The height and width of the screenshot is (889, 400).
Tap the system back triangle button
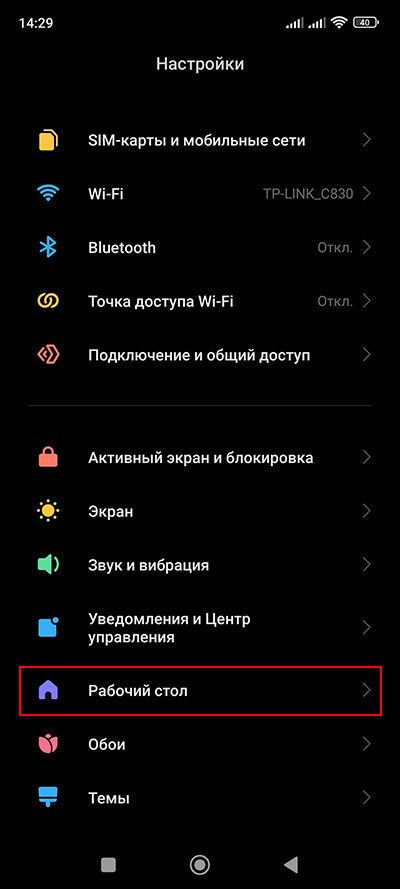(291, 864)
